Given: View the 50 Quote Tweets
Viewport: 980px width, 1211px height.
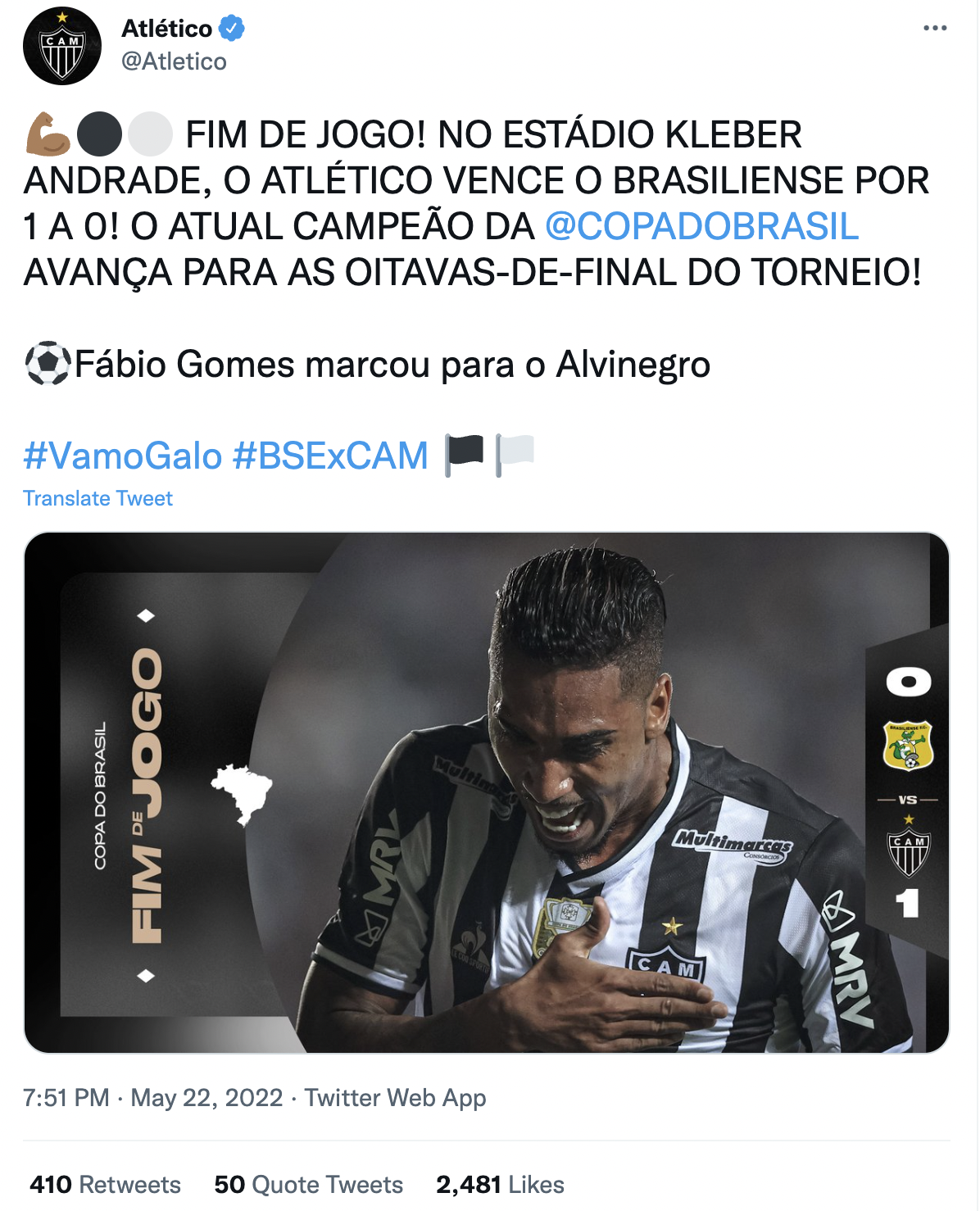Looking at the screenshot, I should point(308,1184).
